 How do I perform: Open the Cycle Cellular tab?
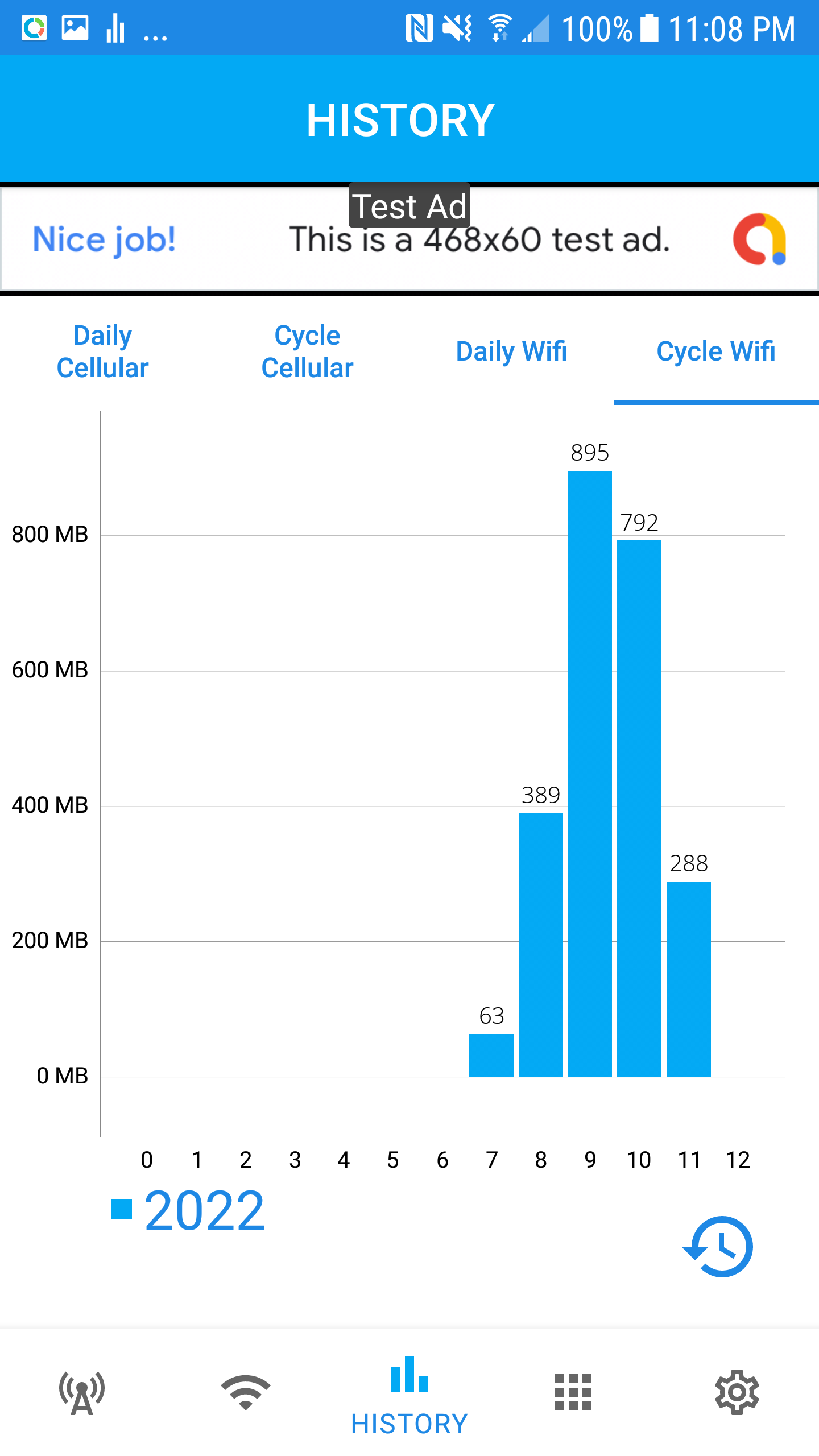coord(307,351)
